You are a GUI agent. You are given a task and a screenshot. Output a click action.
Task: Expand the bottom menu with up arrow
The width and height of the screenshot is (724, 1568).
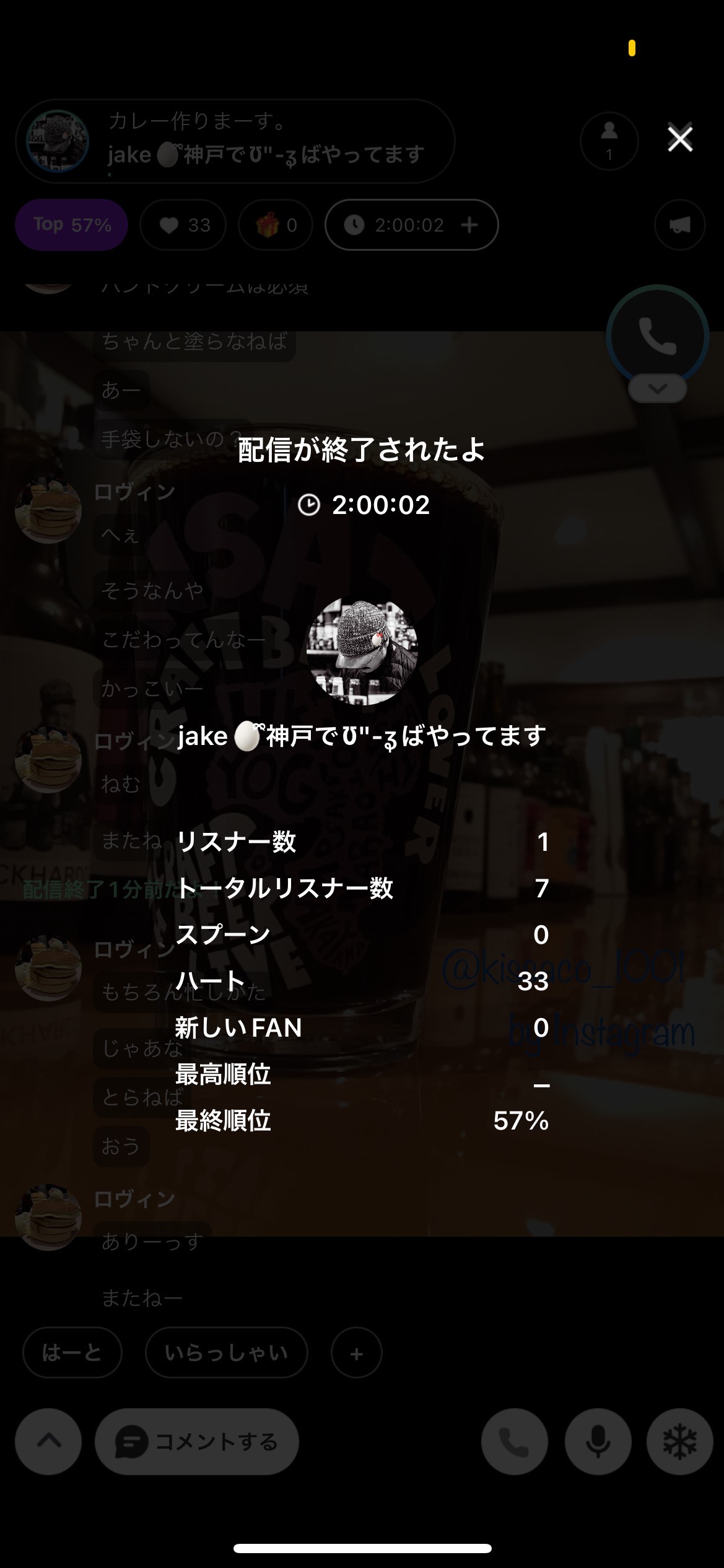pos(49,1442)
